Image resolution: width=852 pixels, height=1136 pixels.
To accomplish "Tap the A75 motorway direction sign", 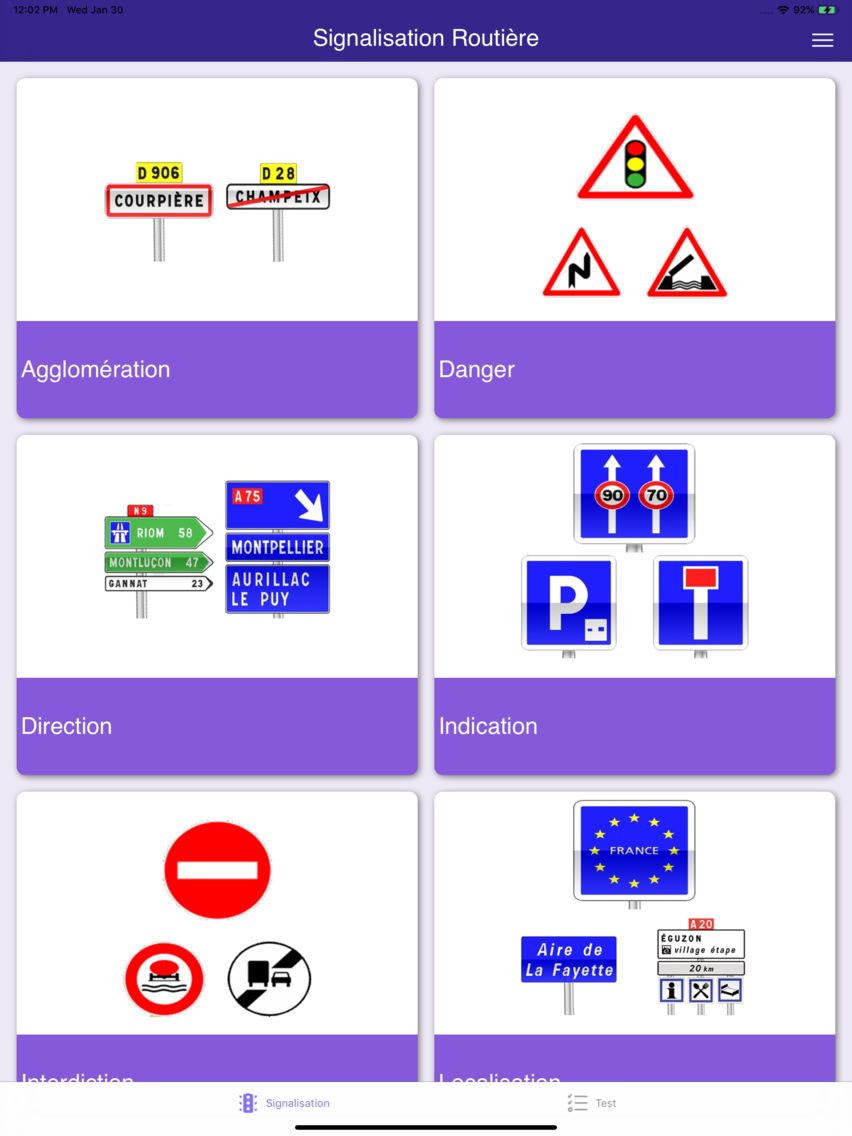I will point(277,505).
